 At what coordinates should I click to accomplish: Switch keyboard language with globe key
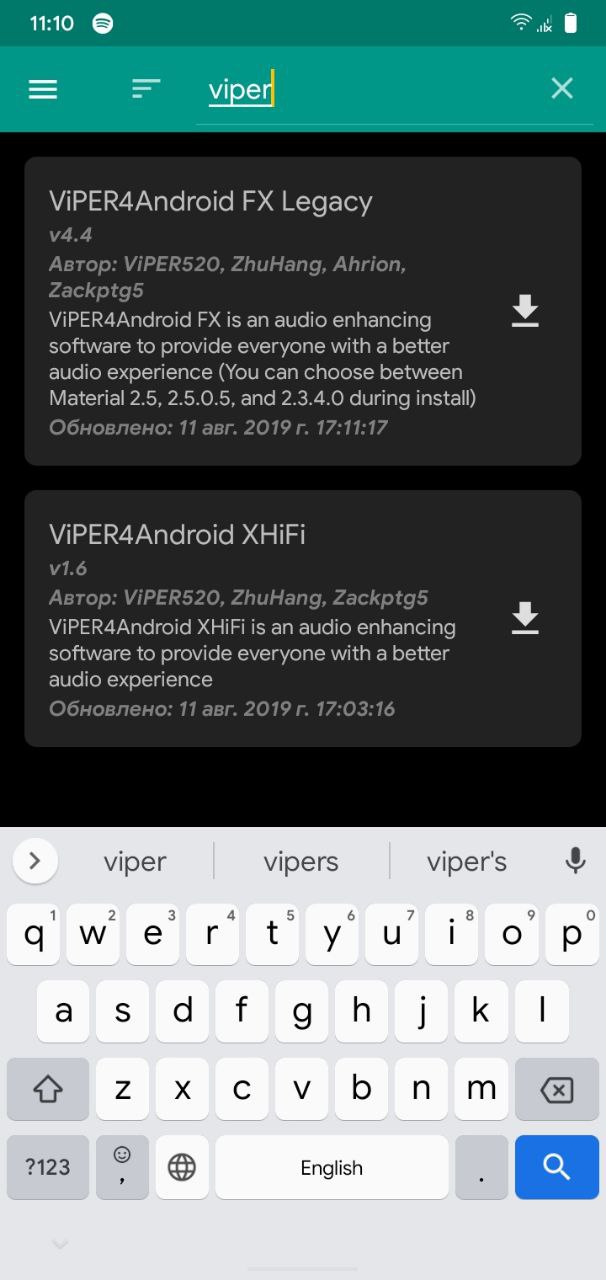182,1167
